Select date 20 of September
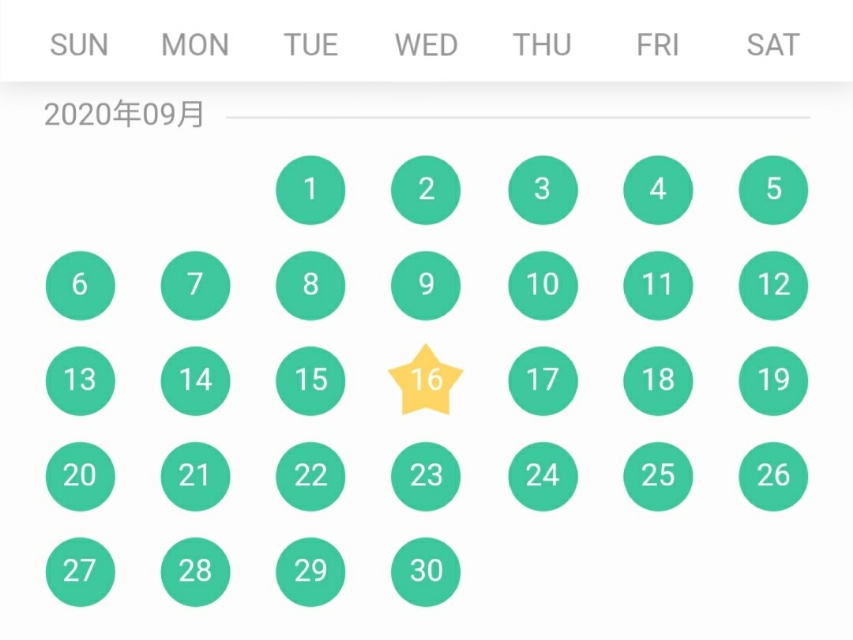 click(x=80, y=475)
